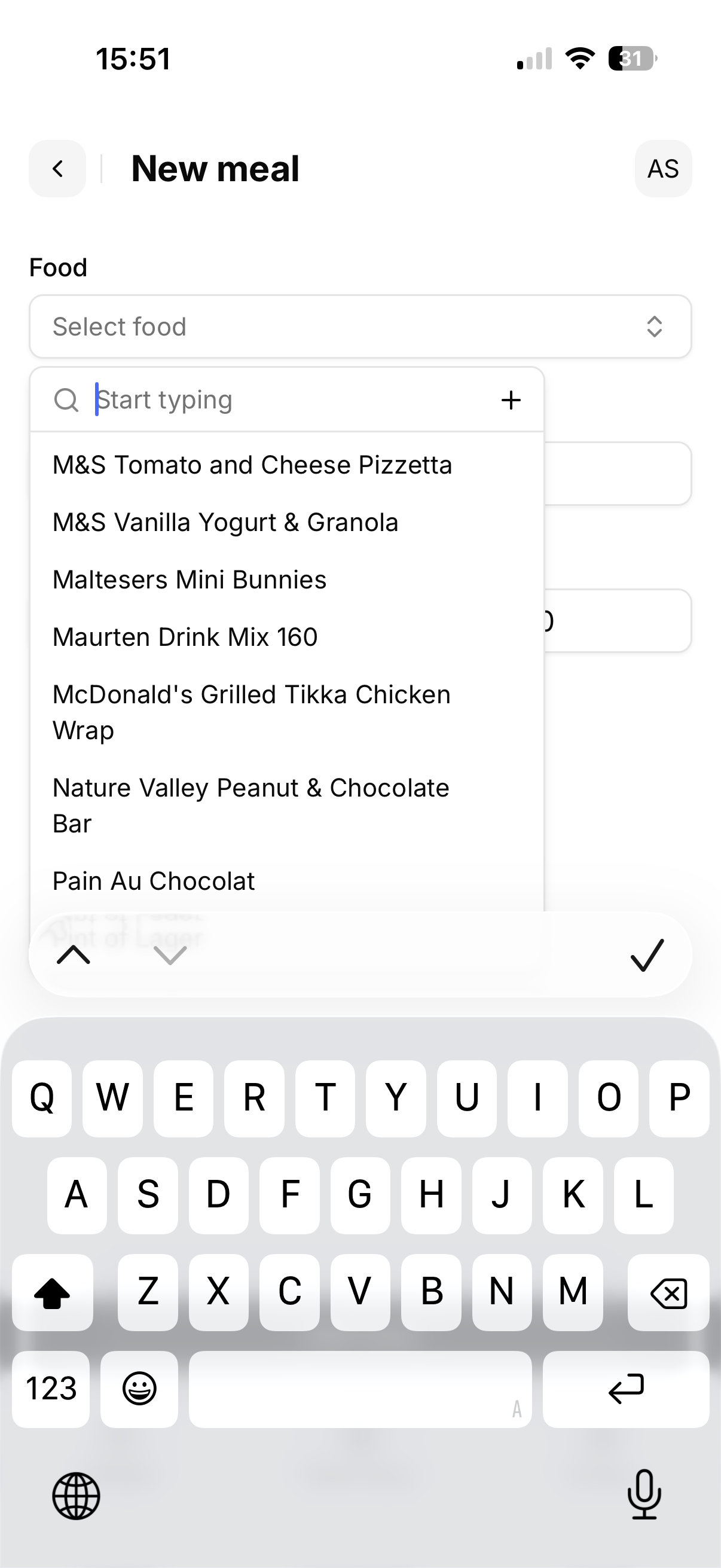Switch keyboard to 123 numbers layout
The width and height of the screenshot is (721, 1568).
51,1389
